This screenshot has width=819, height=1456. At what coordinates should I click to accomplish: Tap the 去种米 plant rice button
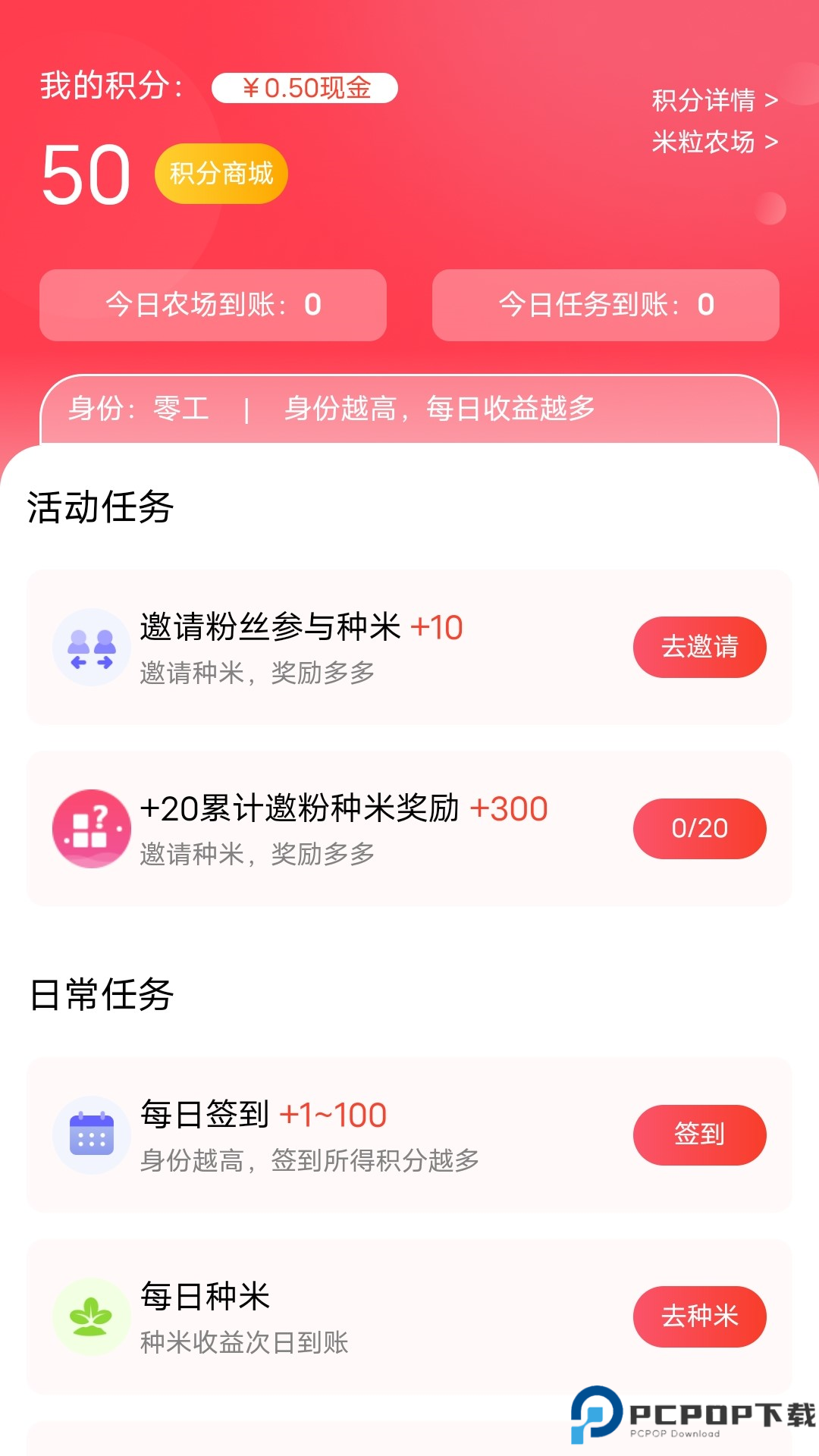coord(699,1317)
